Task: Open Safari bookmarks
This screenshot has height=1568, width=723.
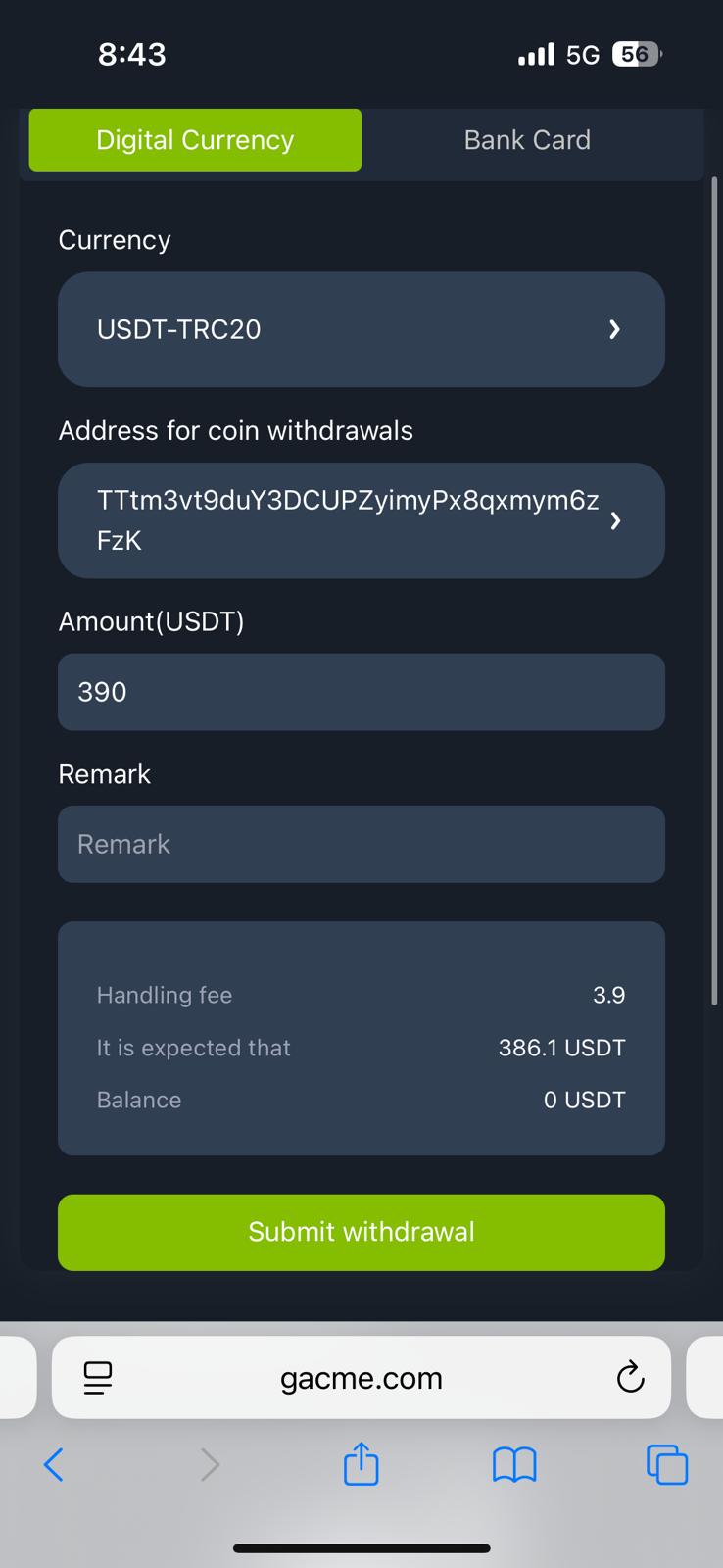Action: tap(514, 1465)
